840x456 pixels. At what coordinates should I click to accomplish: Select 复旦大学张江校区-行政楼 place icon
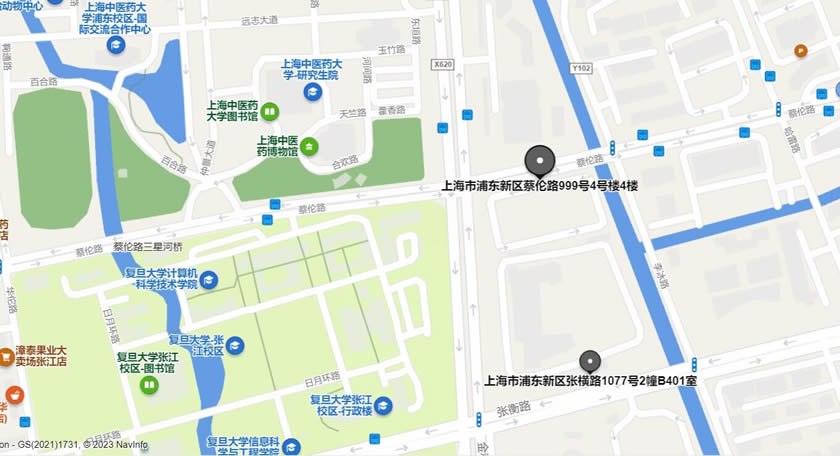(x=383, y=405)
